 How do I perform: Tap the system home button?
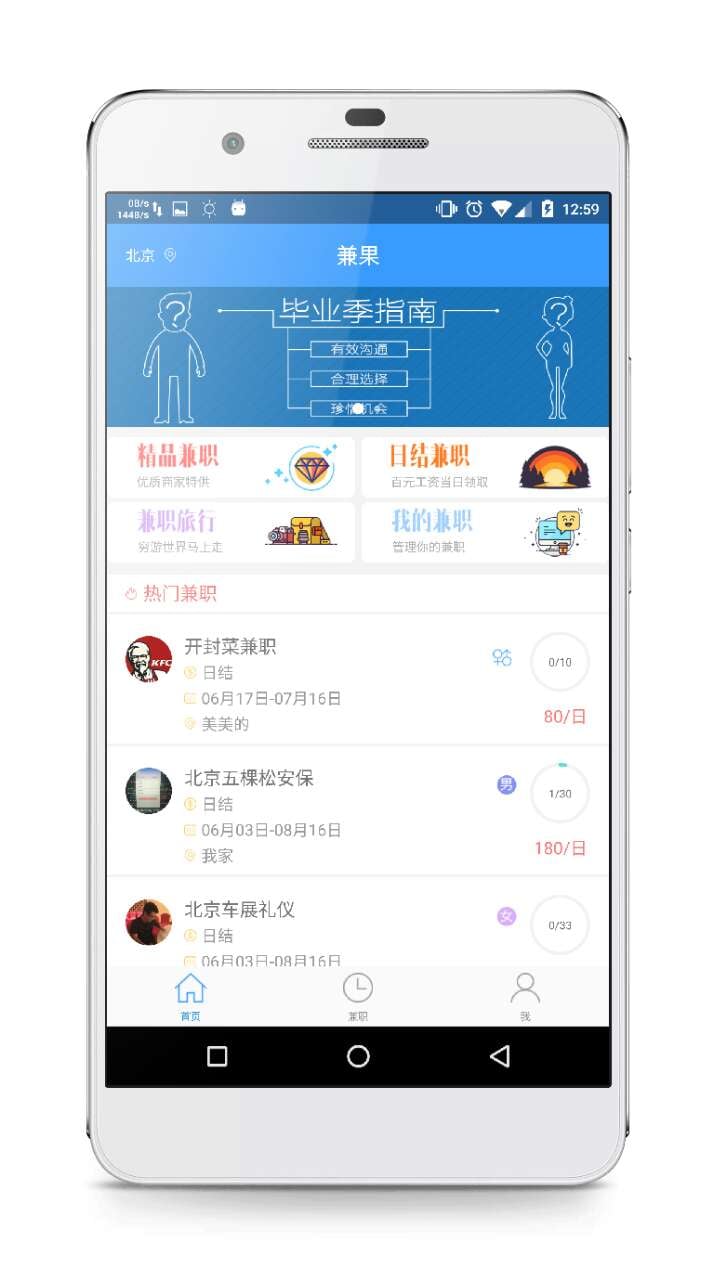(x=358, y=1056)
